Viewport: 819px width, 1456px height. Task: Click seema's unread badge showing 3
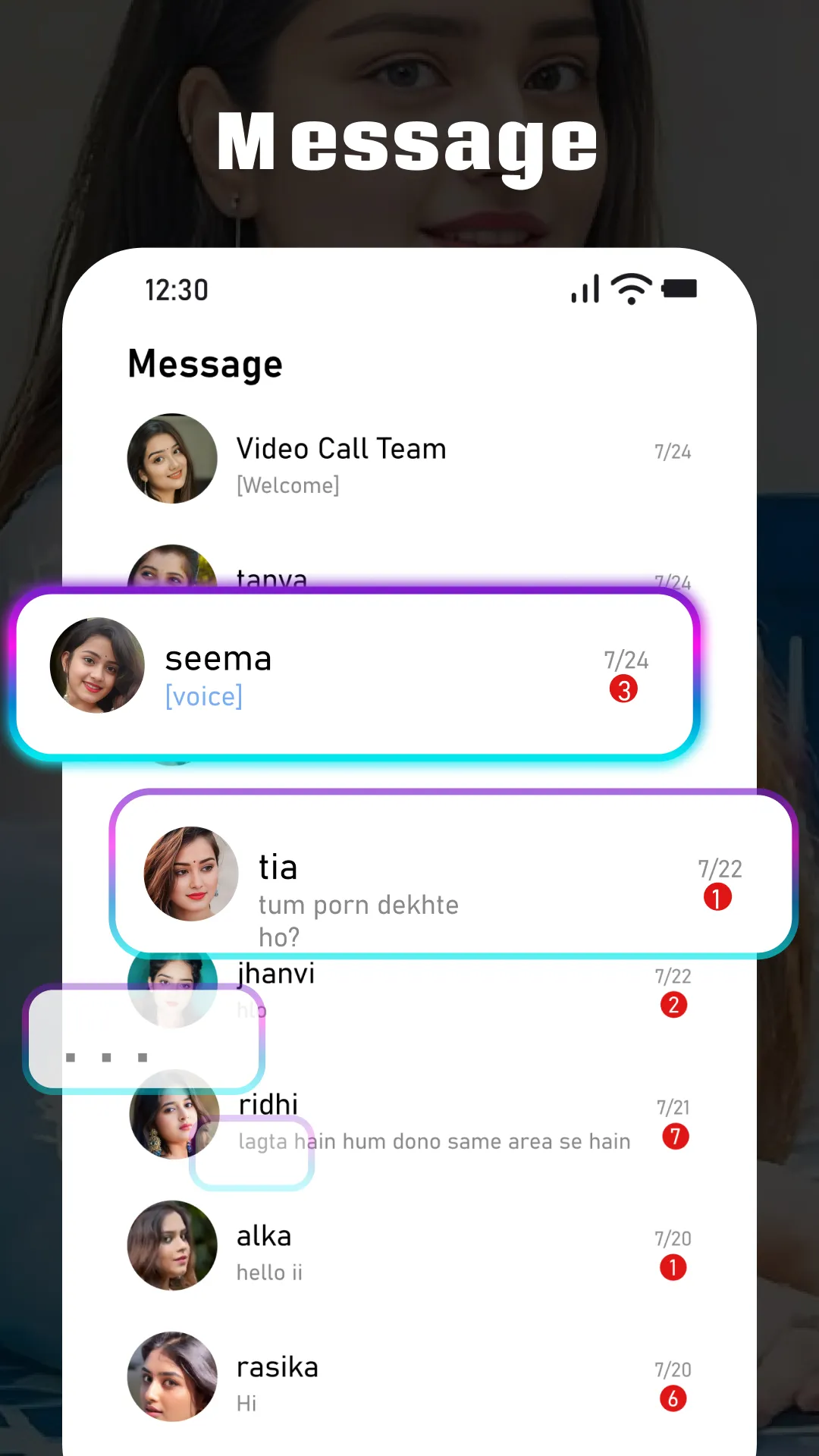pyautogui.click(x=623, y=687)
